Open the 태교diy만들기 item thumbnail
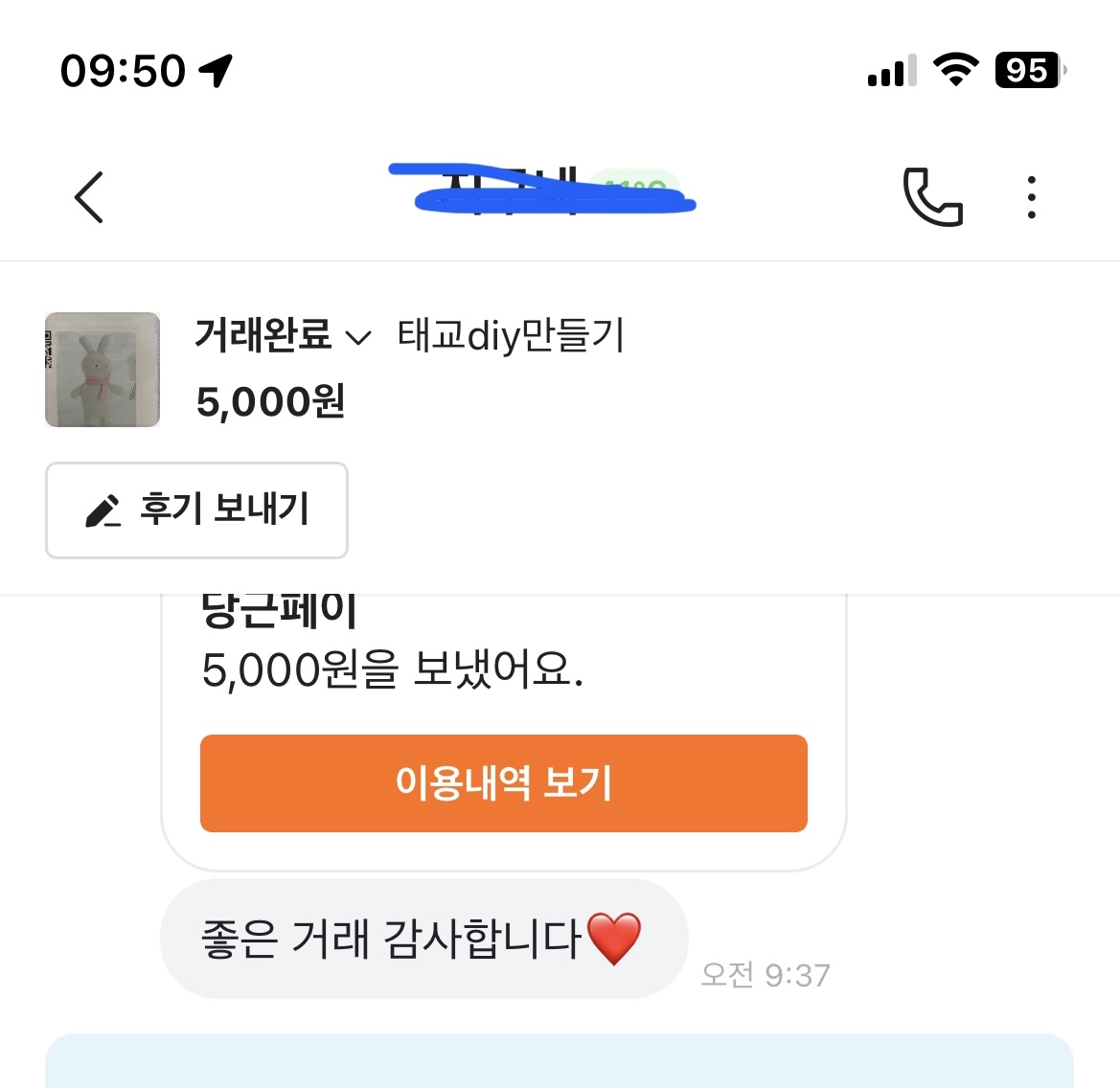The height and width of the screenshot is (1088, 1120). [x=103, y=370]
